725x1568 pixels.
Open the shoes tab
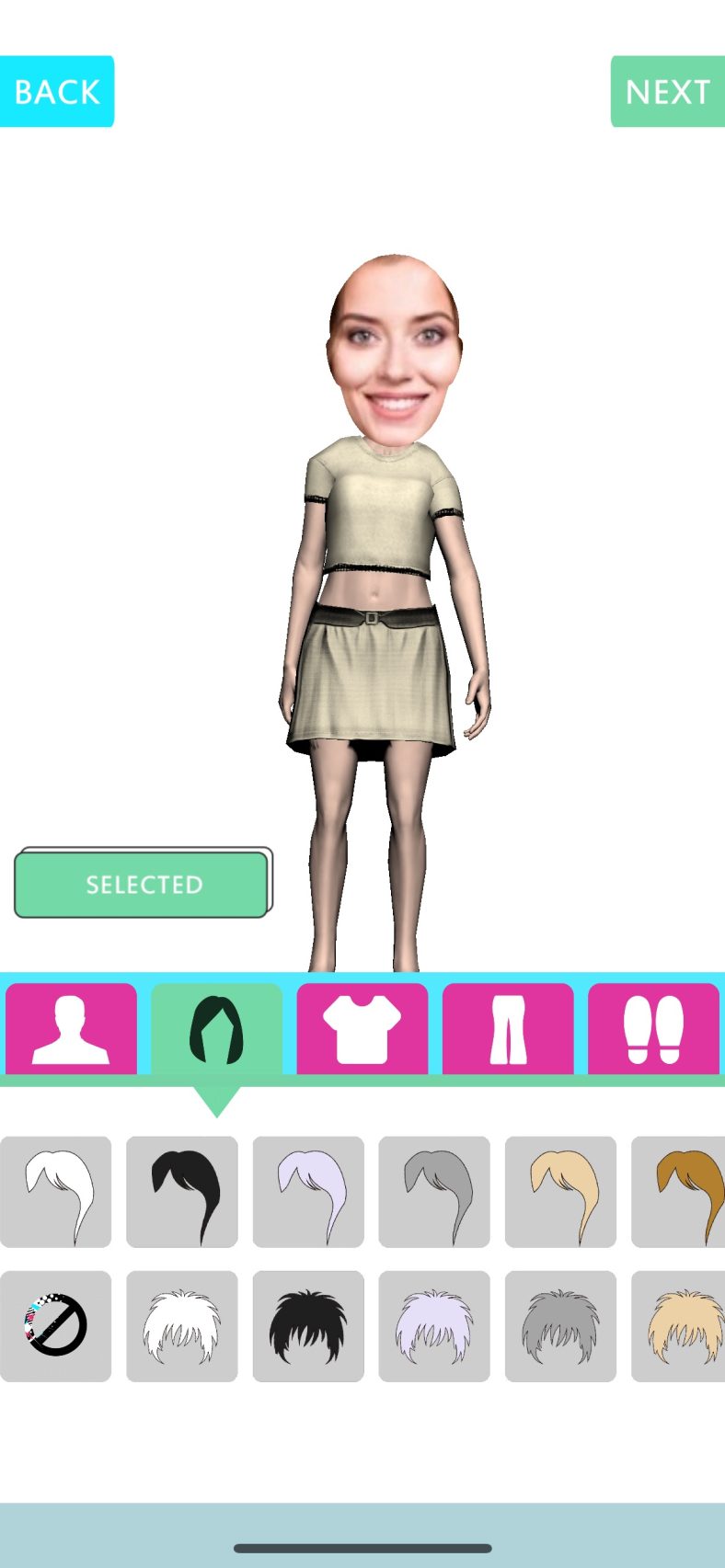pyautogui.click(x=653, y=1029)
